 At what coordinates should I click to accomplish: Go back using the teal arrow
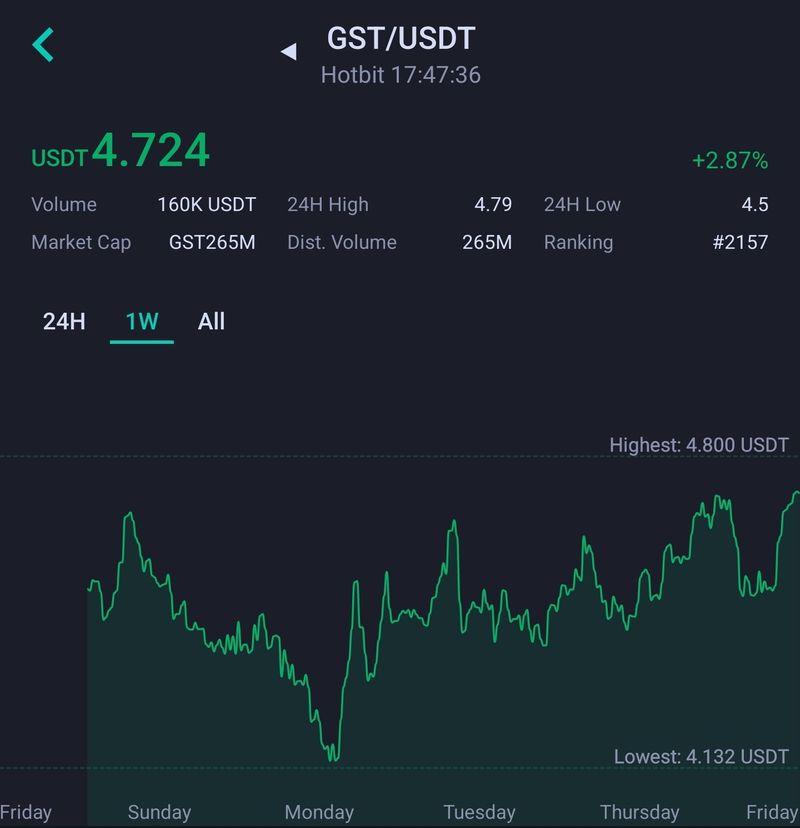(43, 45)
